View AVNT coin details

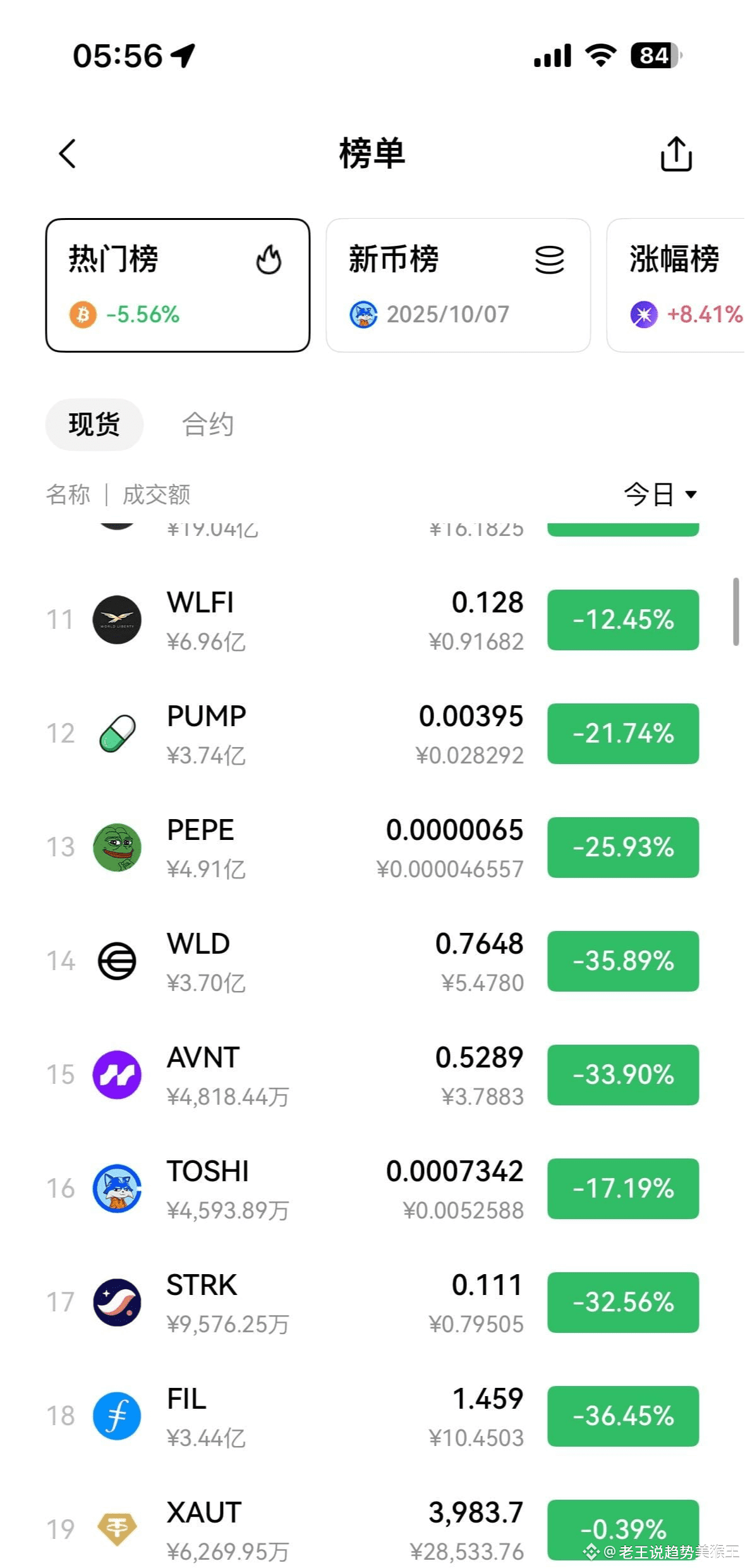[316, 1075]
